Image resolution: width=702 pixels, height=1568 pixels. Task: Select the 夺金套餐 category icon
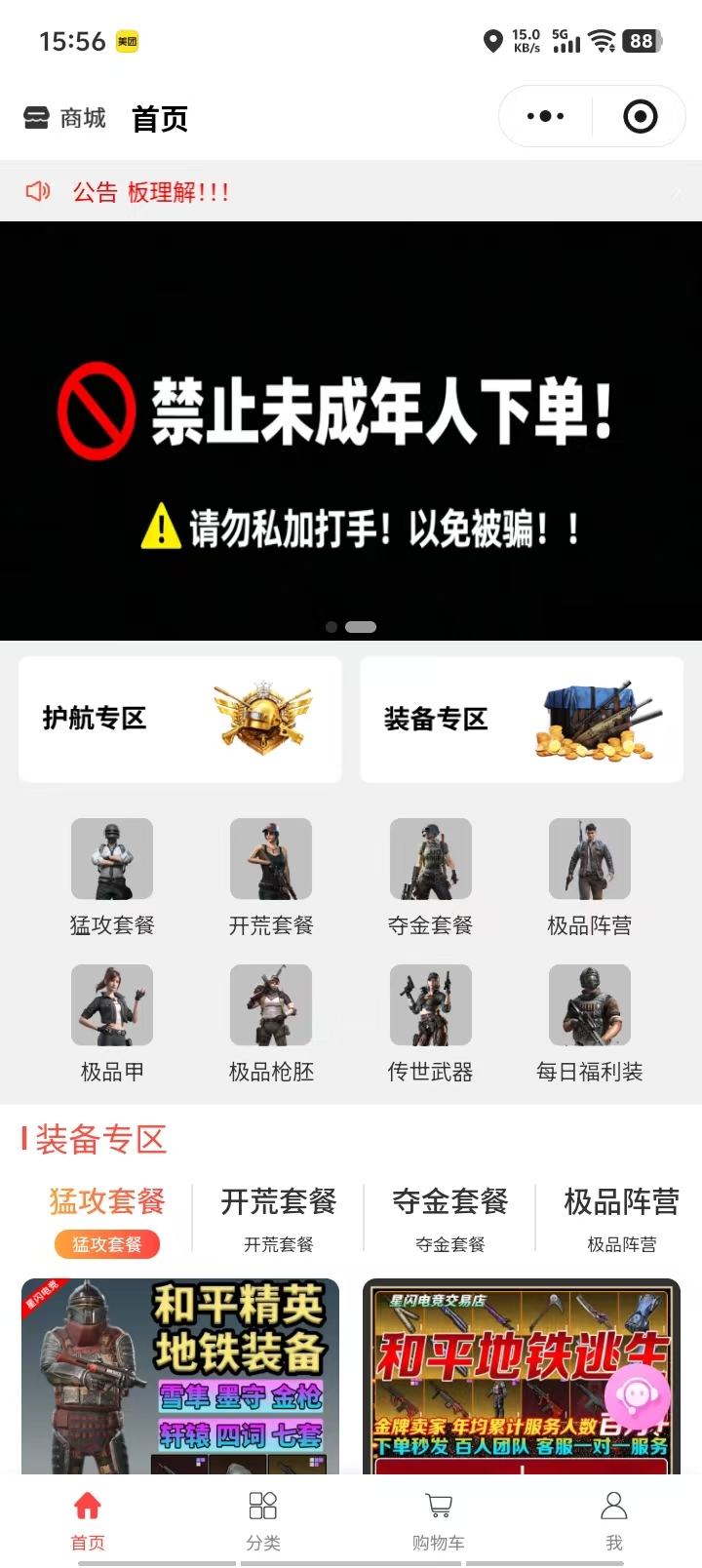coord(431,859)
